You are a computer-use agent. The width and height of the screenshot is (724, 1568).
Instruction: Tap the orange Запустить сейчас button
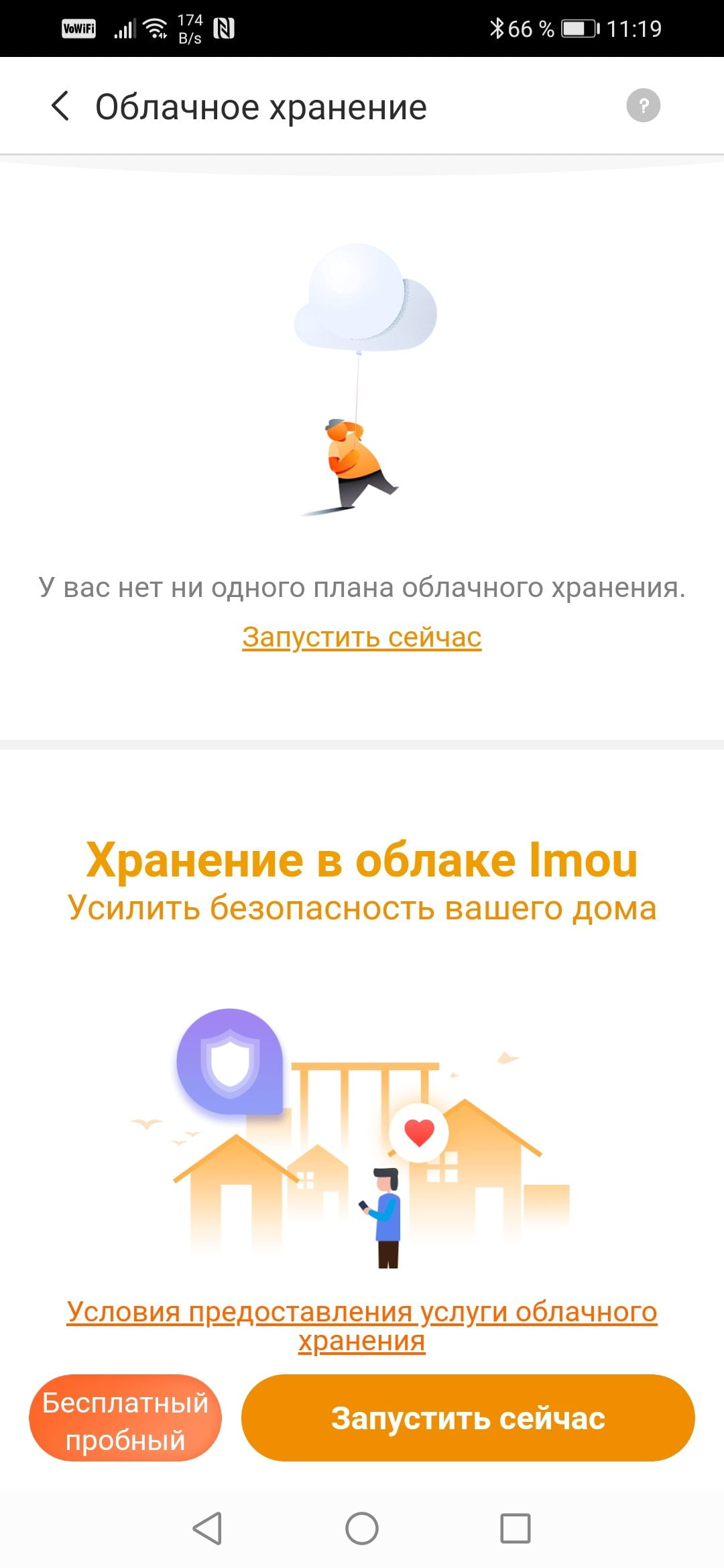(468, 1418)
